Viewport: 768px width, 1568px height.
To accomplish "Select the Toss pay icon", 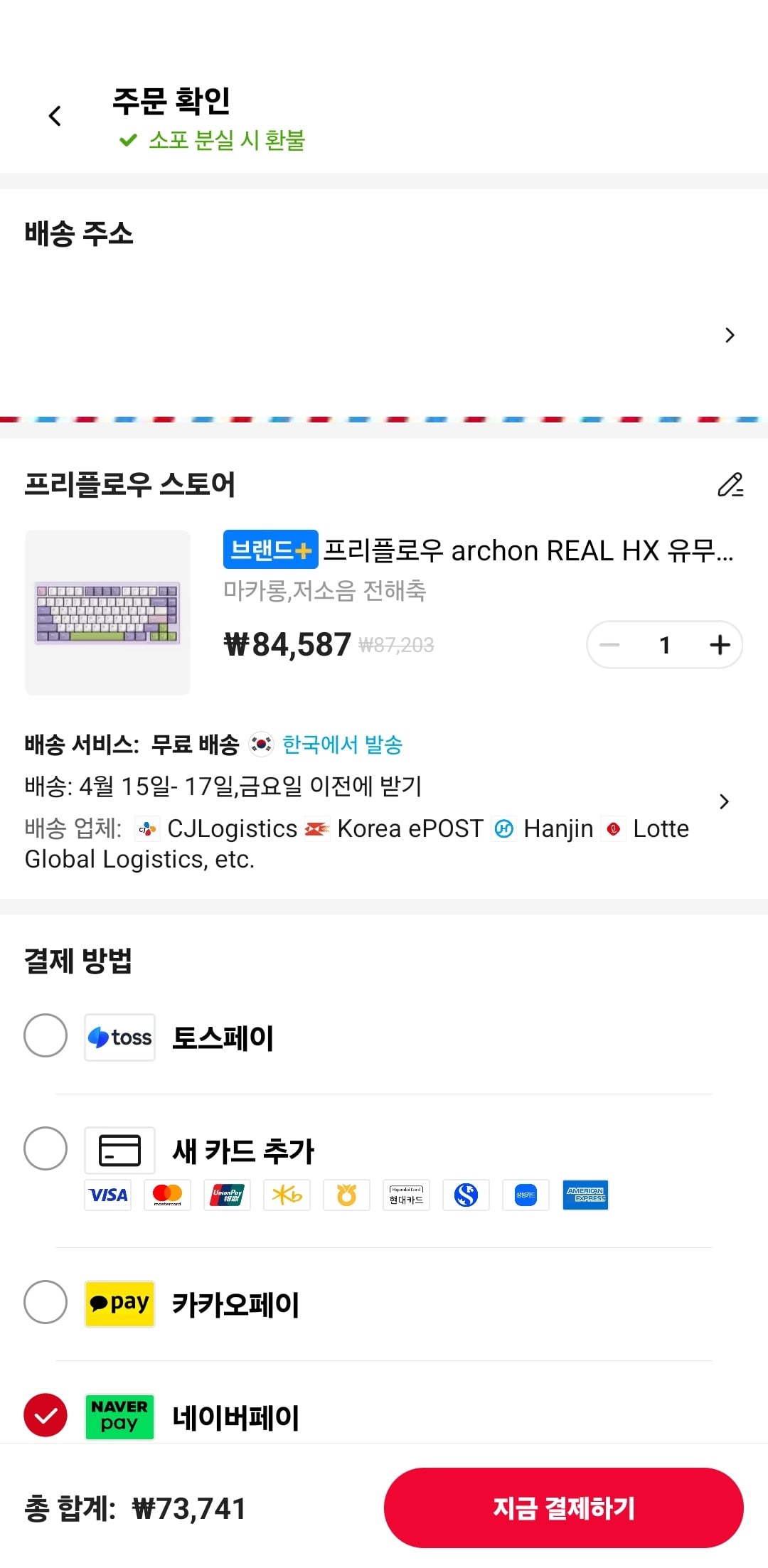I will pyautogui.click(x=119, y=1038).
